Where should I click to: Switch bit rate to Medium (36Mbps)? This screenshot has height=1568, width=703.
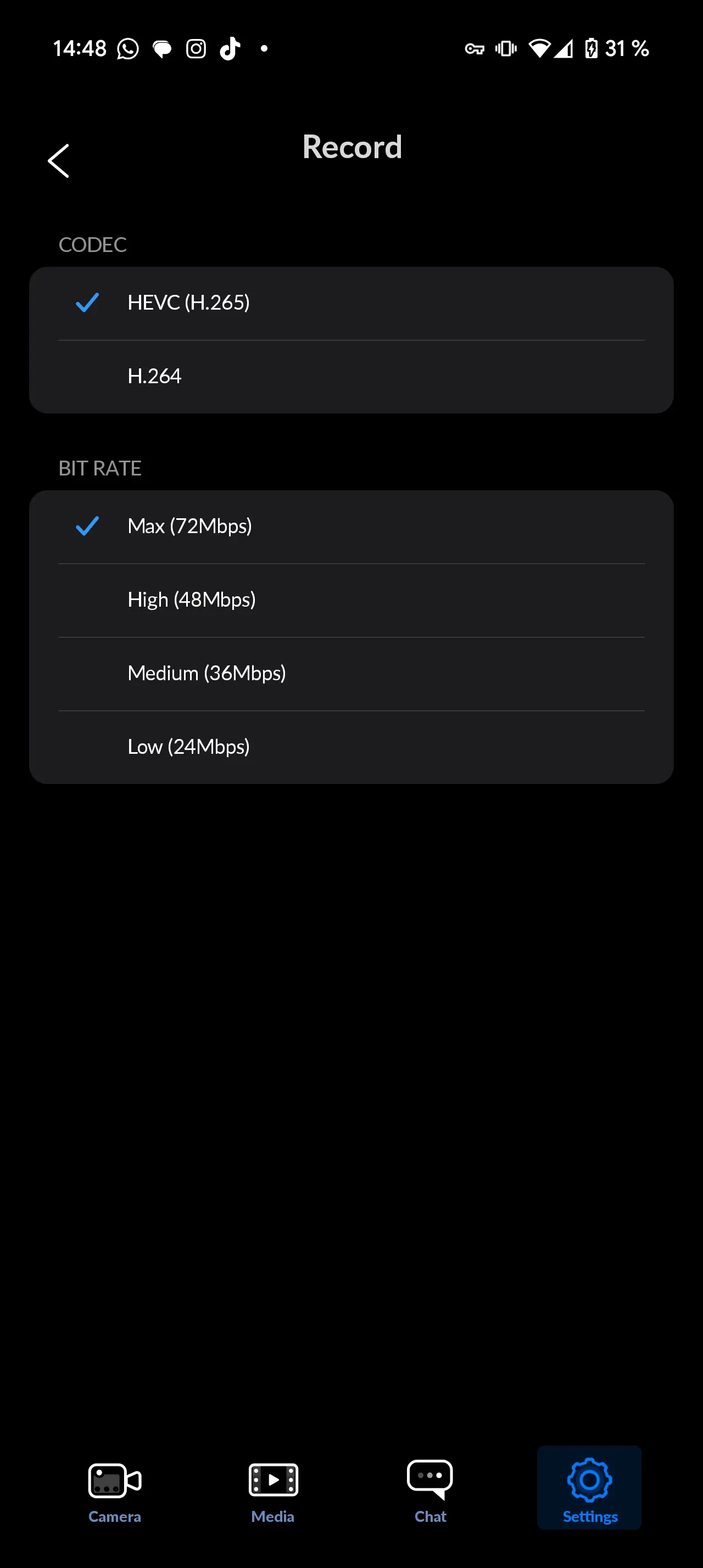pyautogui.click(x=350, y=673)
